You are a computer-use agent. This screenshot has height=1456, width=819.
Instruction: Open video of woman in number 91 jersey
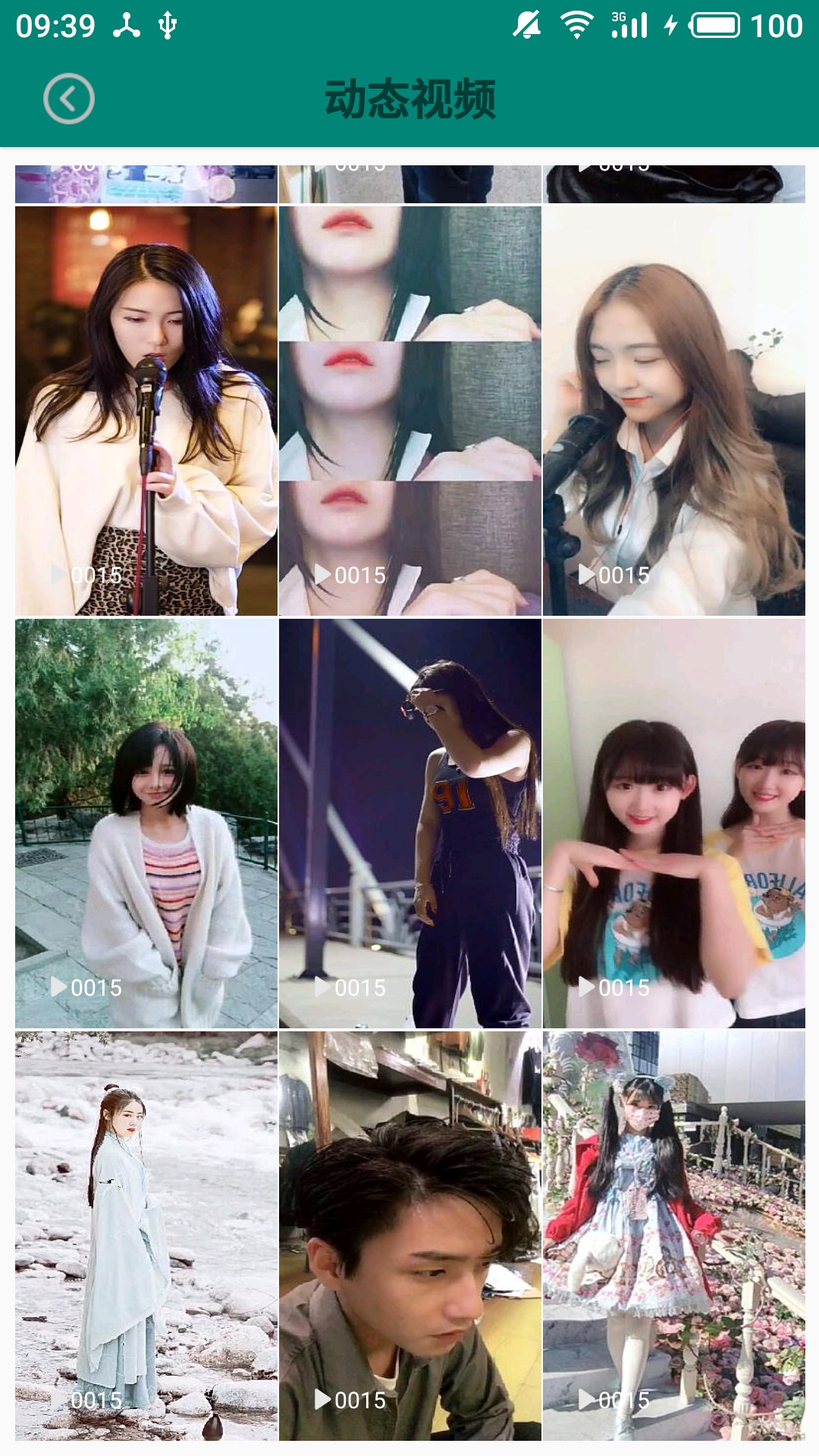point(409,823)
